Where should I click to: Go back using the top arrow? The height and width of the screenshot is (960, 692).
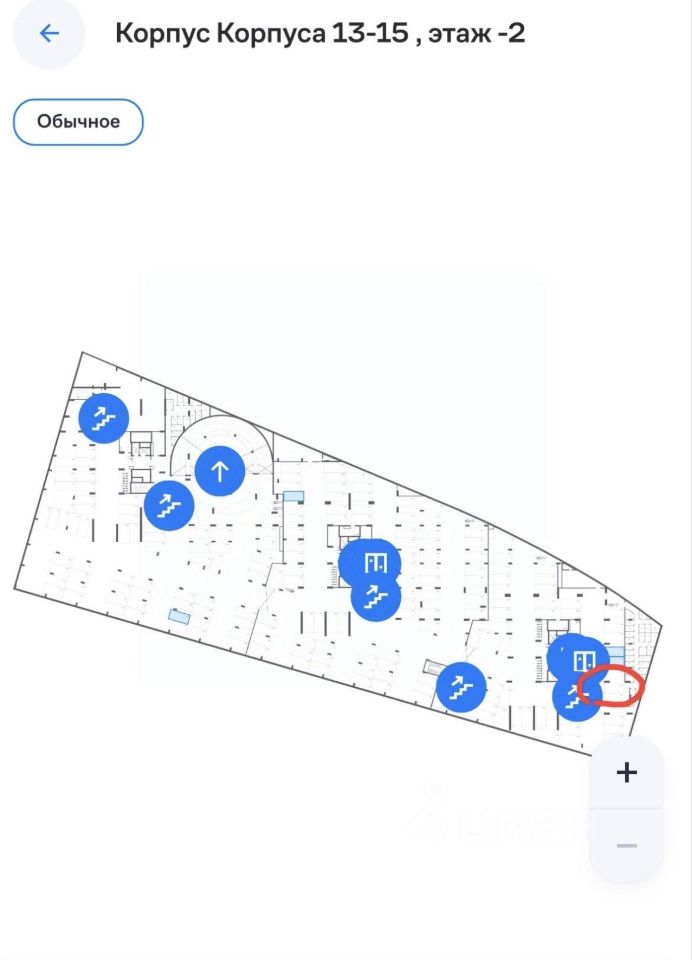48,34
